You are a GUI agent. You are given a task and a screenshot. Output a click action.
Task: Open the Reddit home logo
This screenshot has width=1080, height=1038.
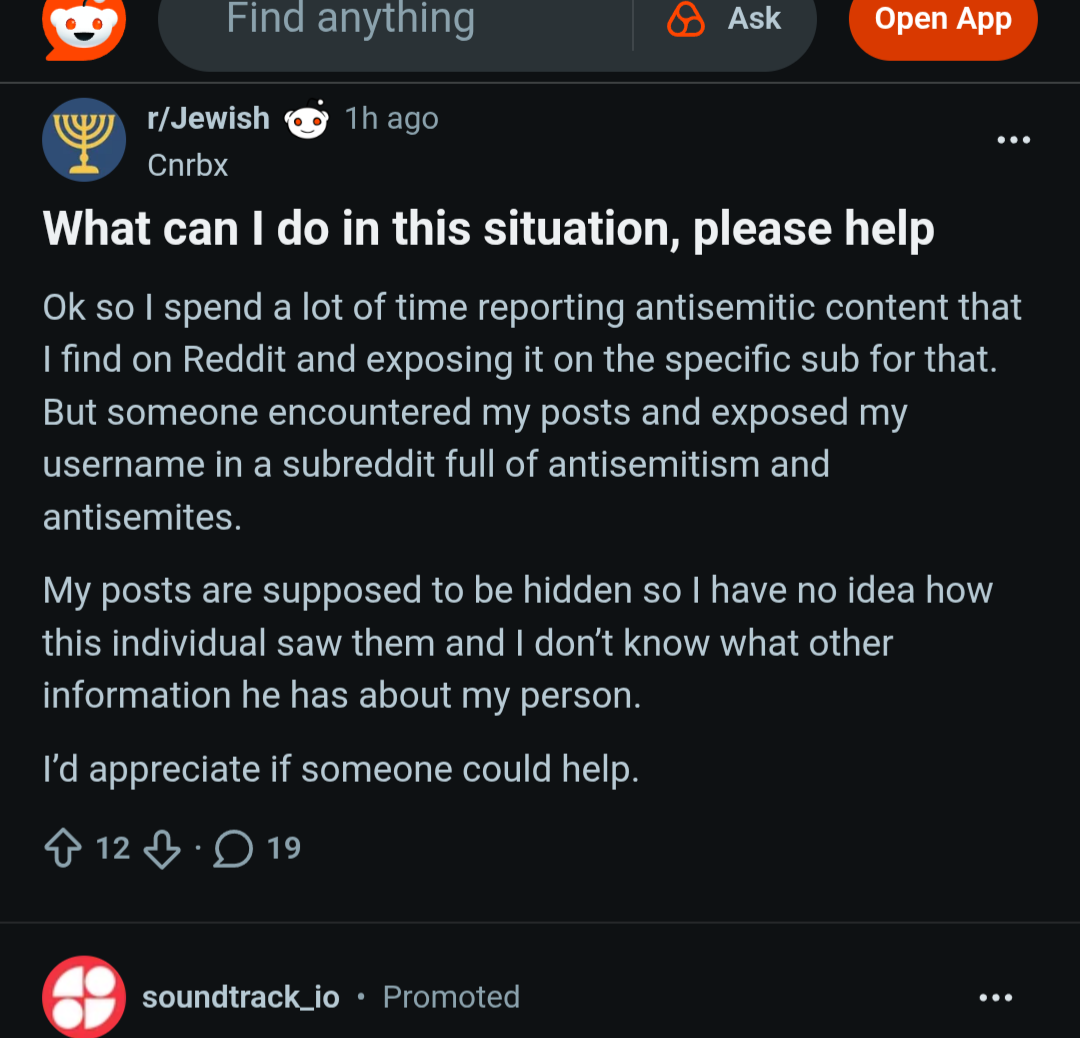tap(84, 26)
